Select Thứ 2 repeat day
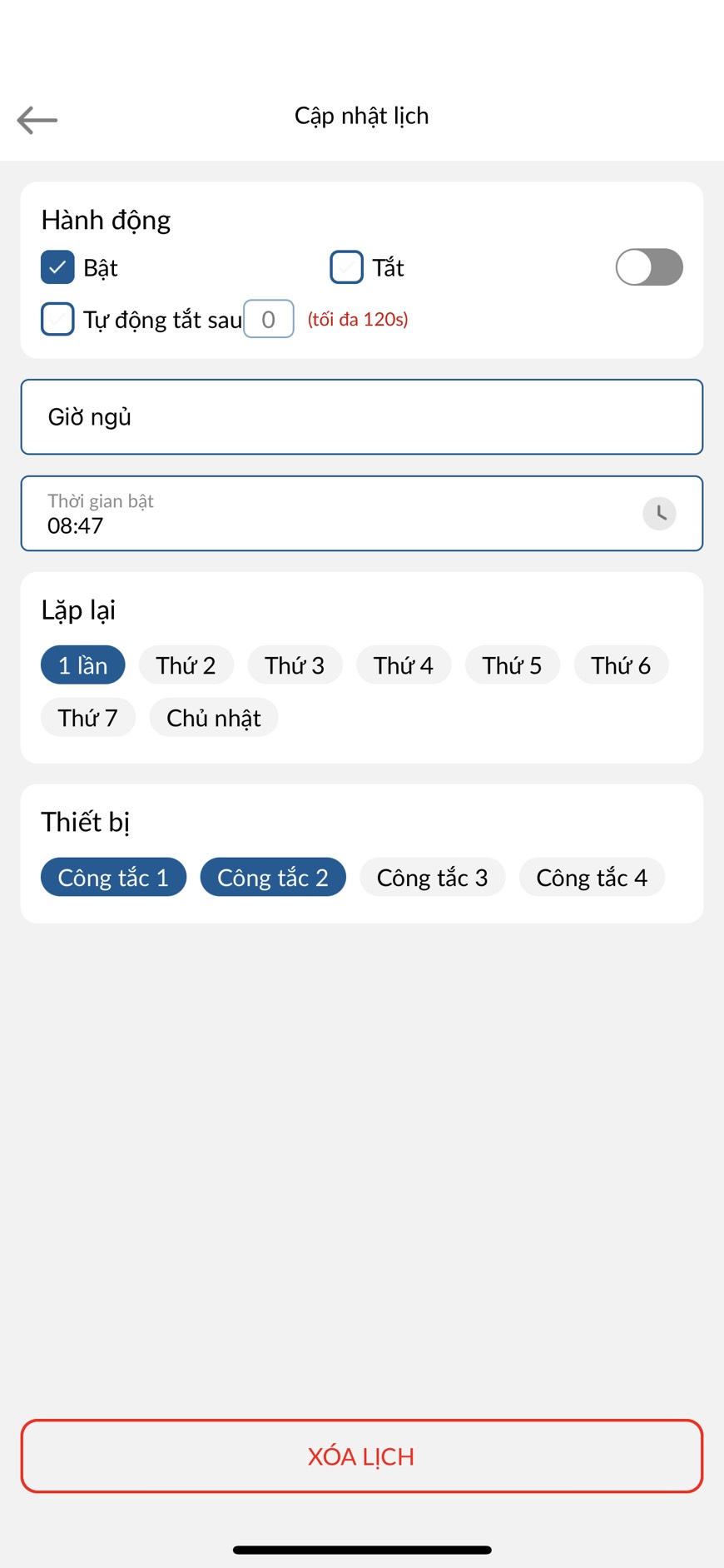724x1568 pixels. (186, 665)
